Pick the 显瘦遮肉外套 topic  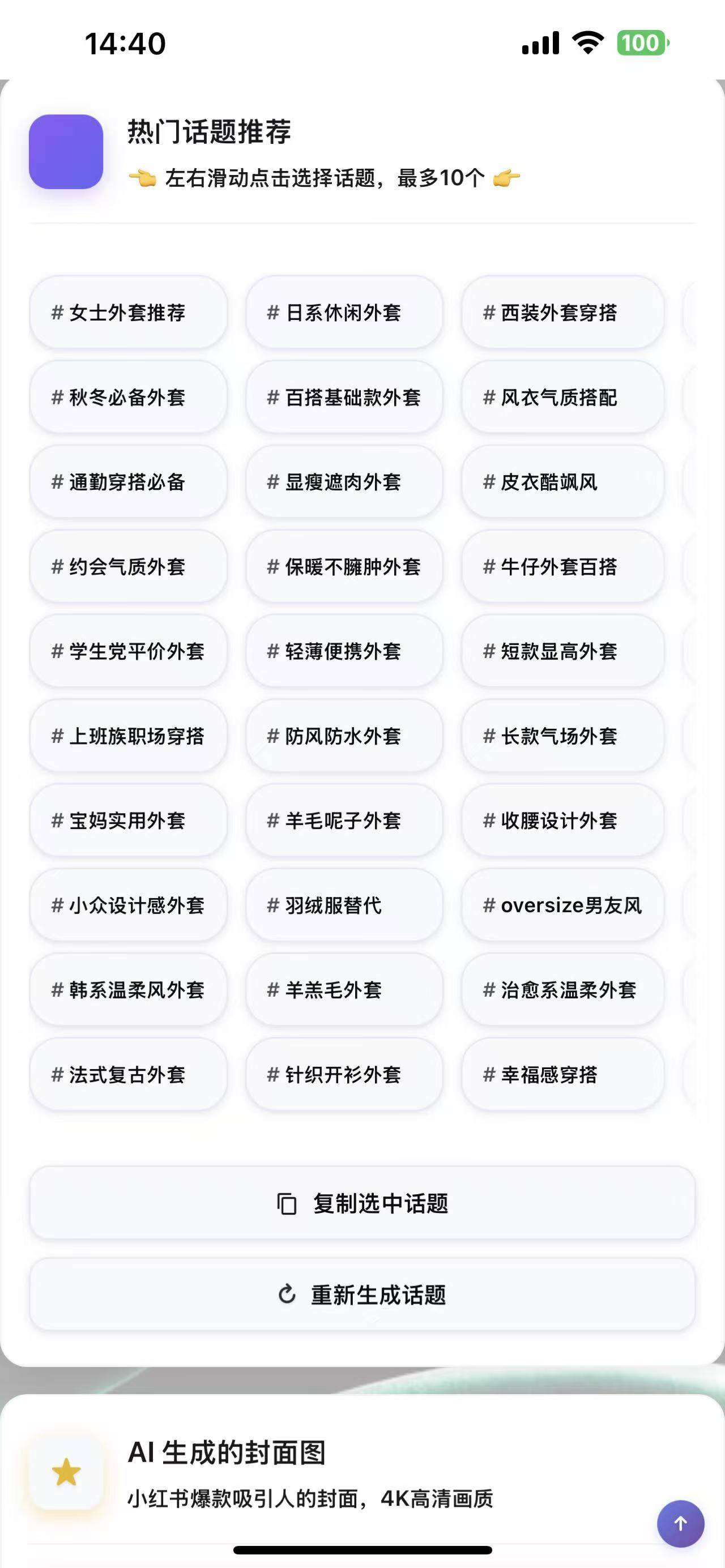[344, 481]
